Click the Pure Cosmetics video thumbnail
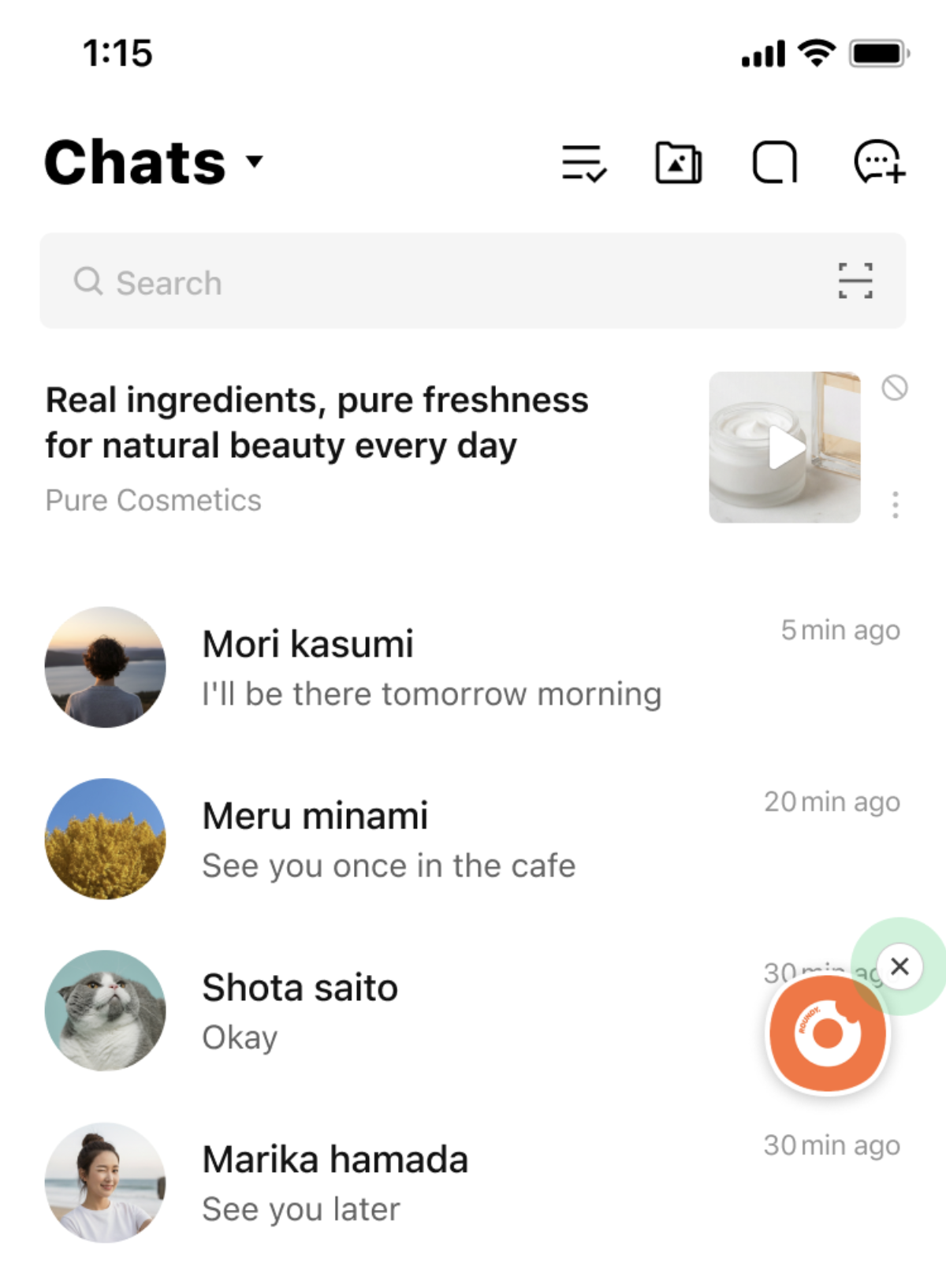 click(783, 448)
